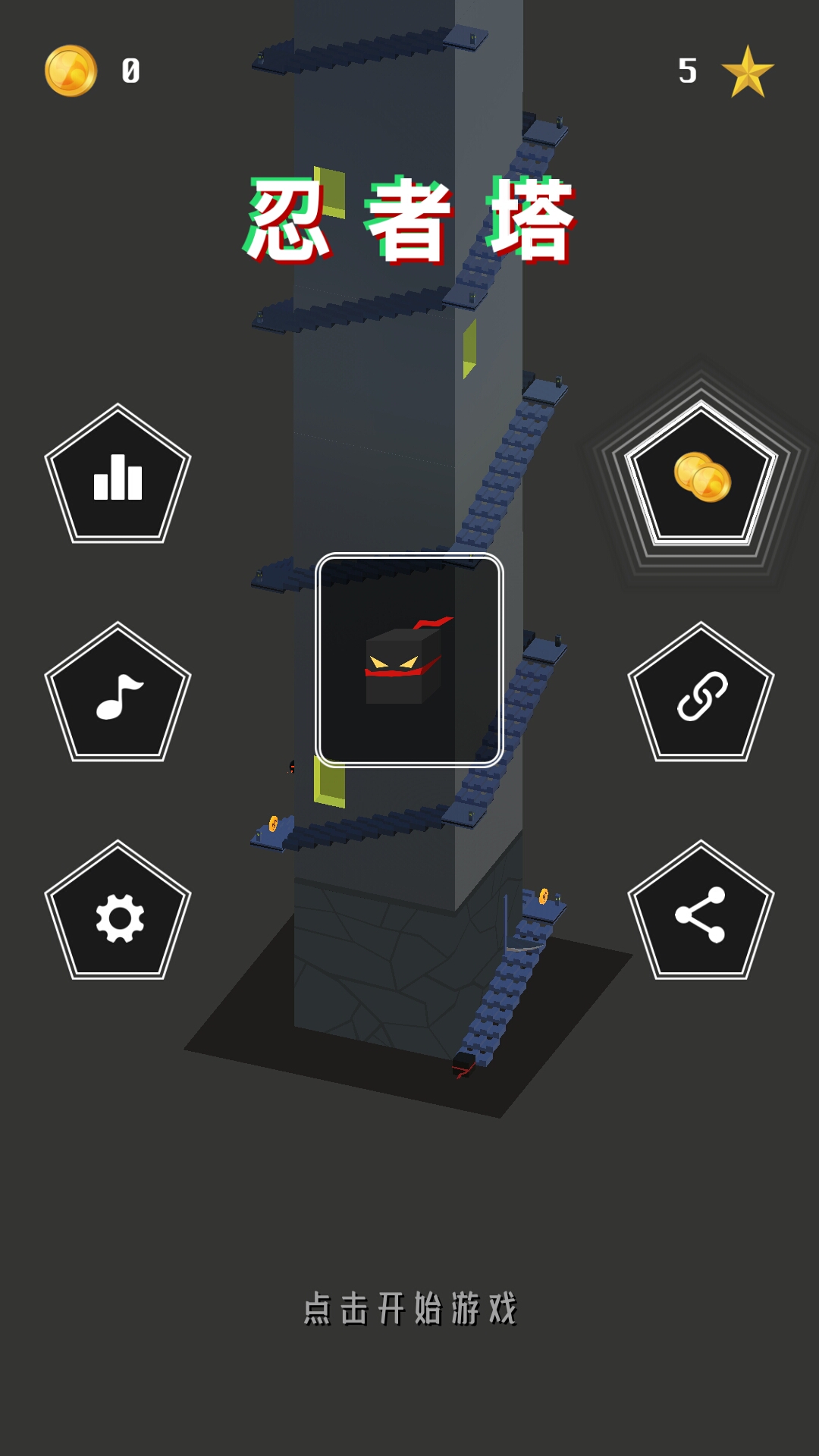This screenshot has width=819, height=1456.
Task: Tap 点击开始游戏 to start the game
Action: coord(409,1309)
